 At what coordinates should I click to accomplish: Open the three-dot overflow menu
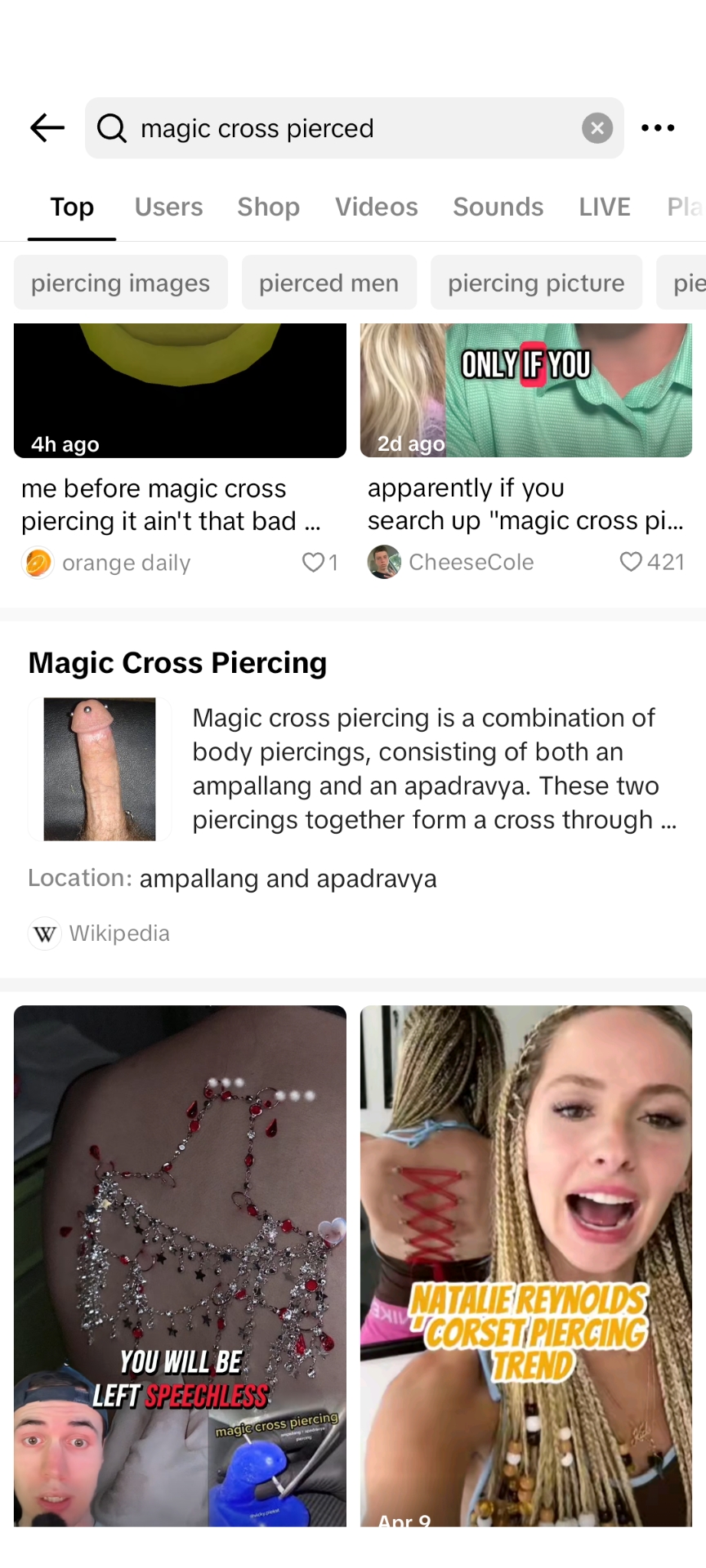(658, 128)
